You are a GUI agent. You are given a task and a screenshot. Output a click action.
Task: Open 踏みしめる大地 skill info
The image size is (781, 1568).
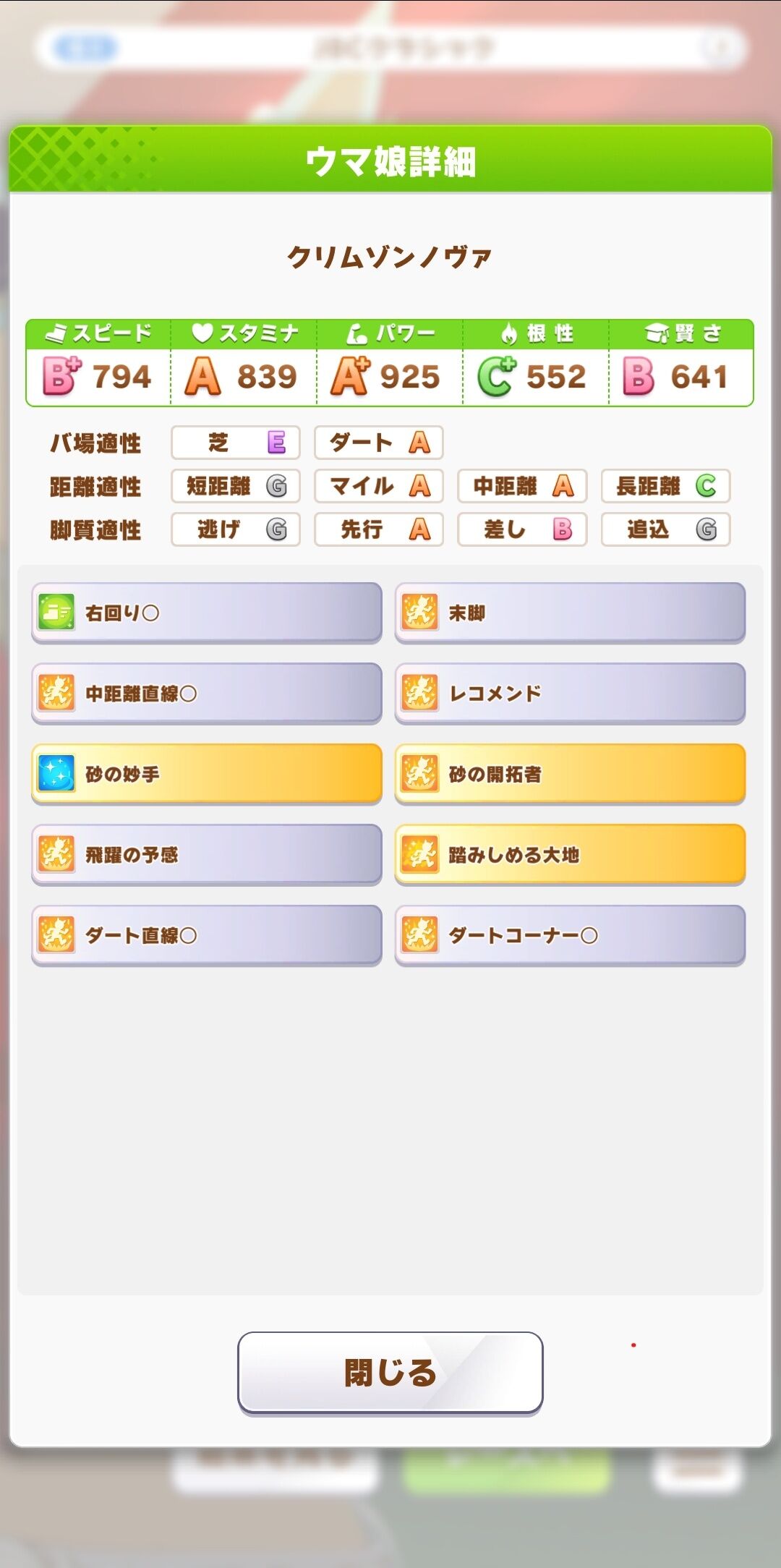[x=570, y=854]
